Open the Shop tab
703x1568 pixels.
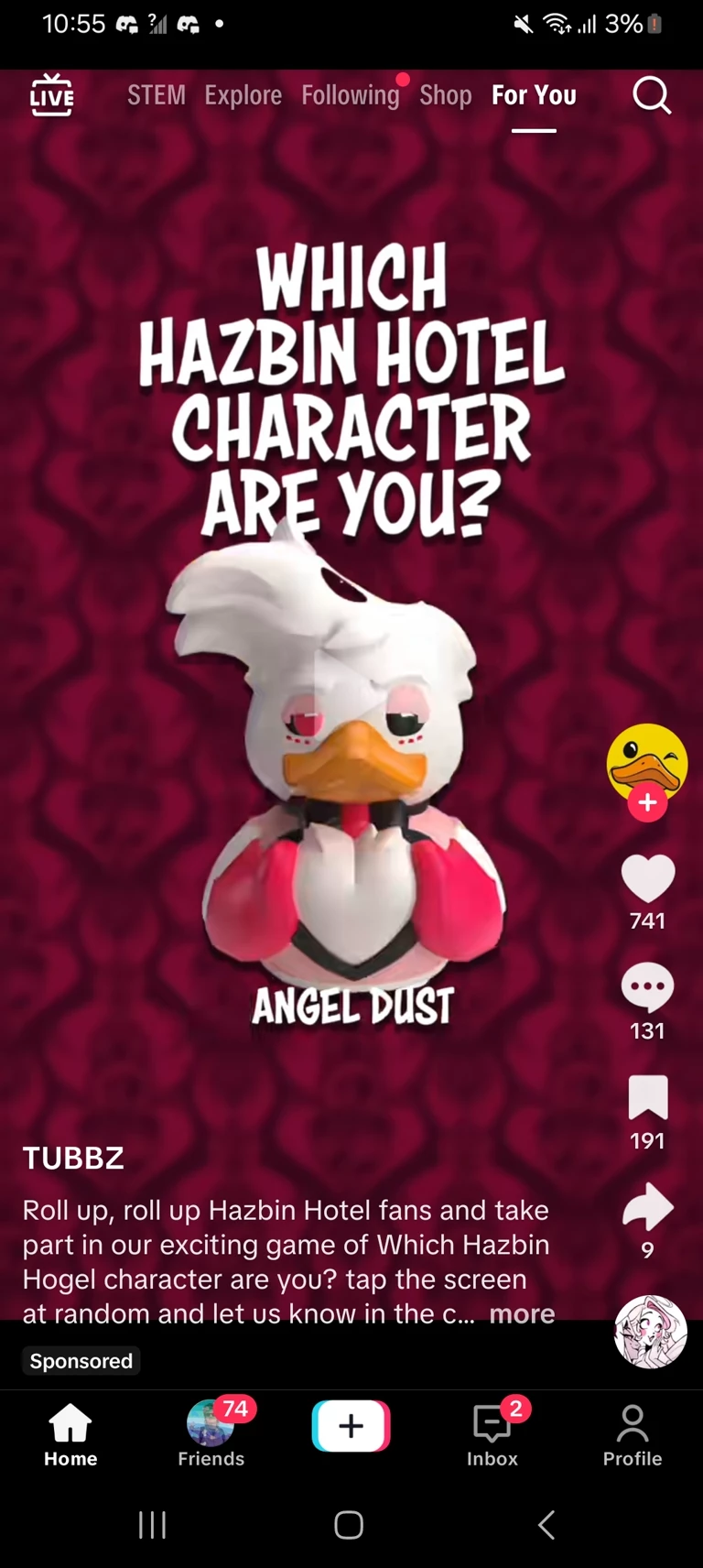[x=445, y=95]
